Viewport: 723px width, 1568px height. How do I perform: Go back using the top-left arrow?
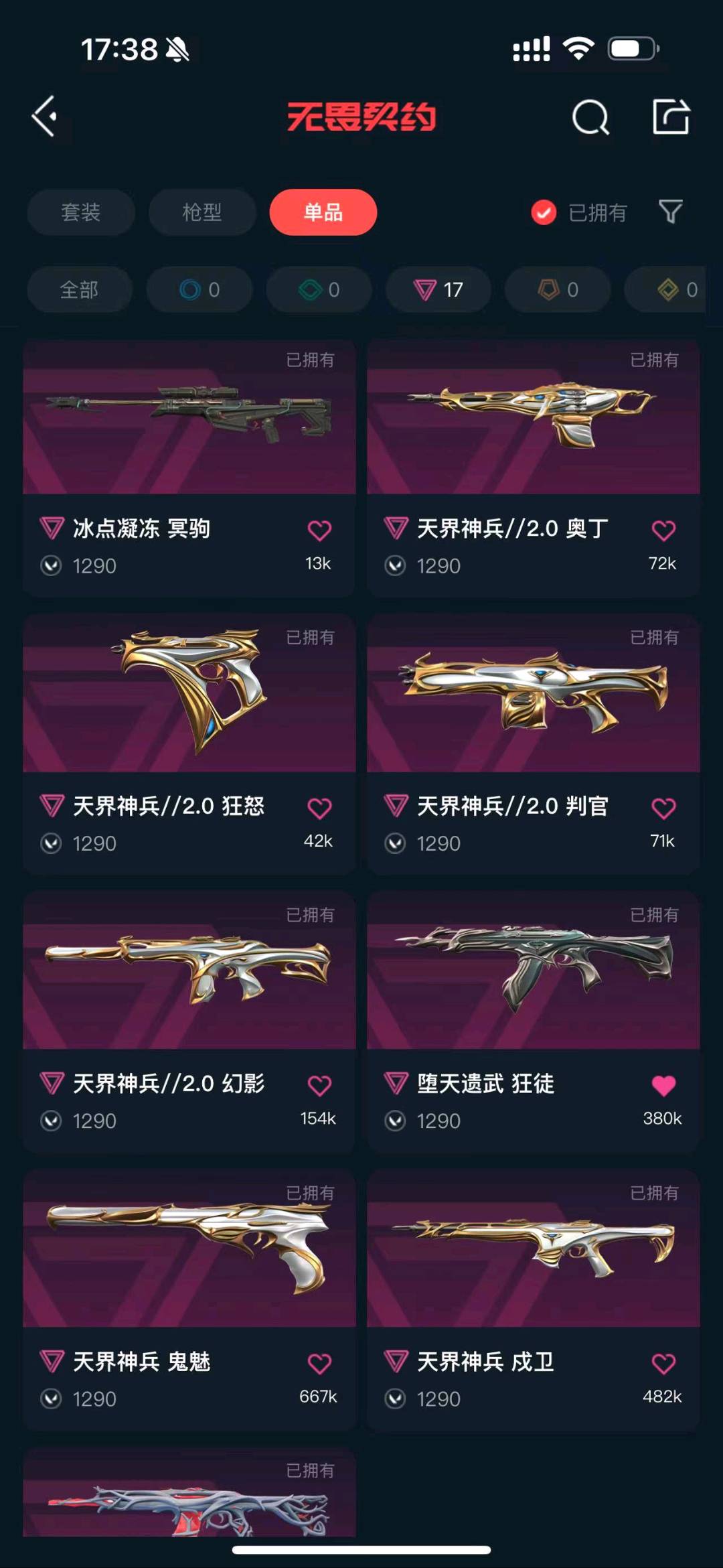[46, 117]
